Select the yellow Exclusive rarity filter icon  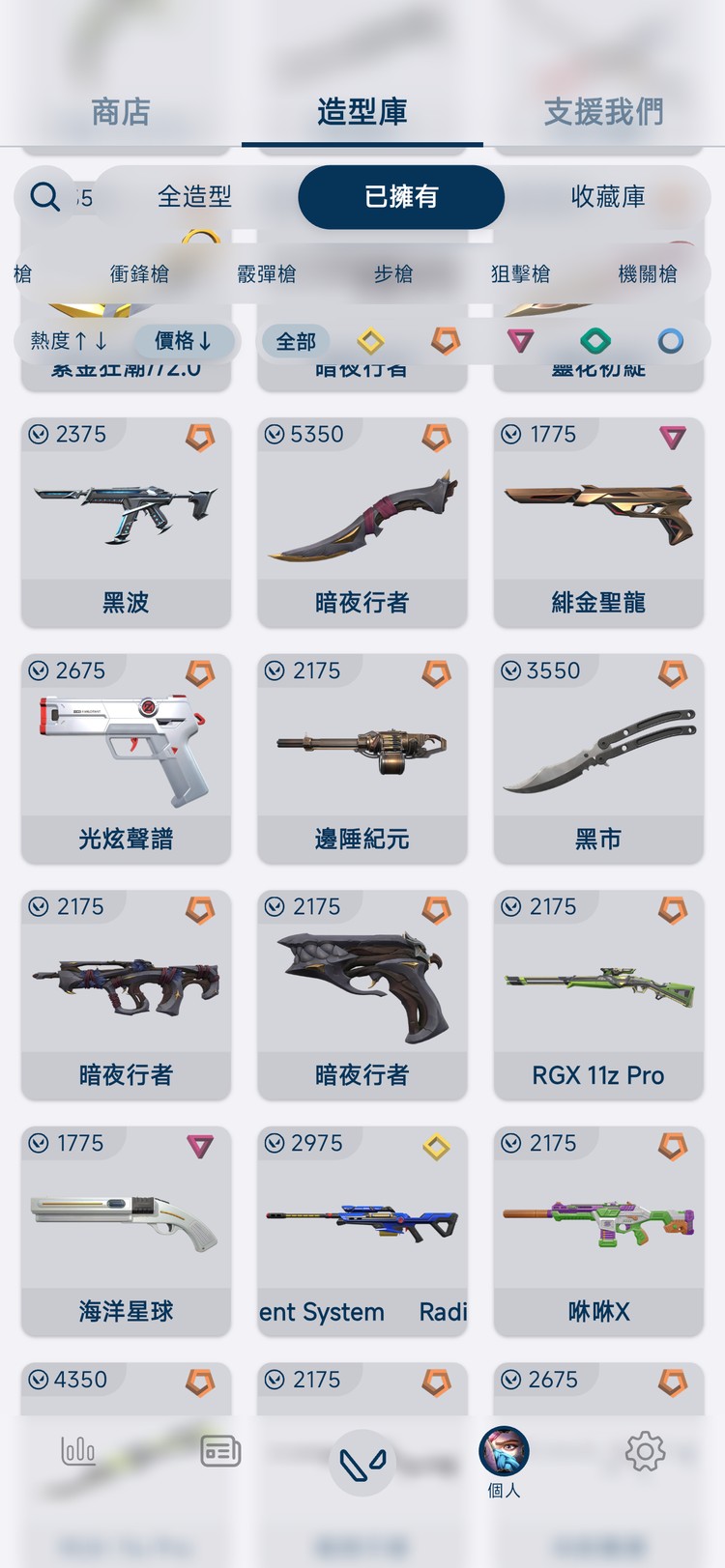(x=370, y=342)
